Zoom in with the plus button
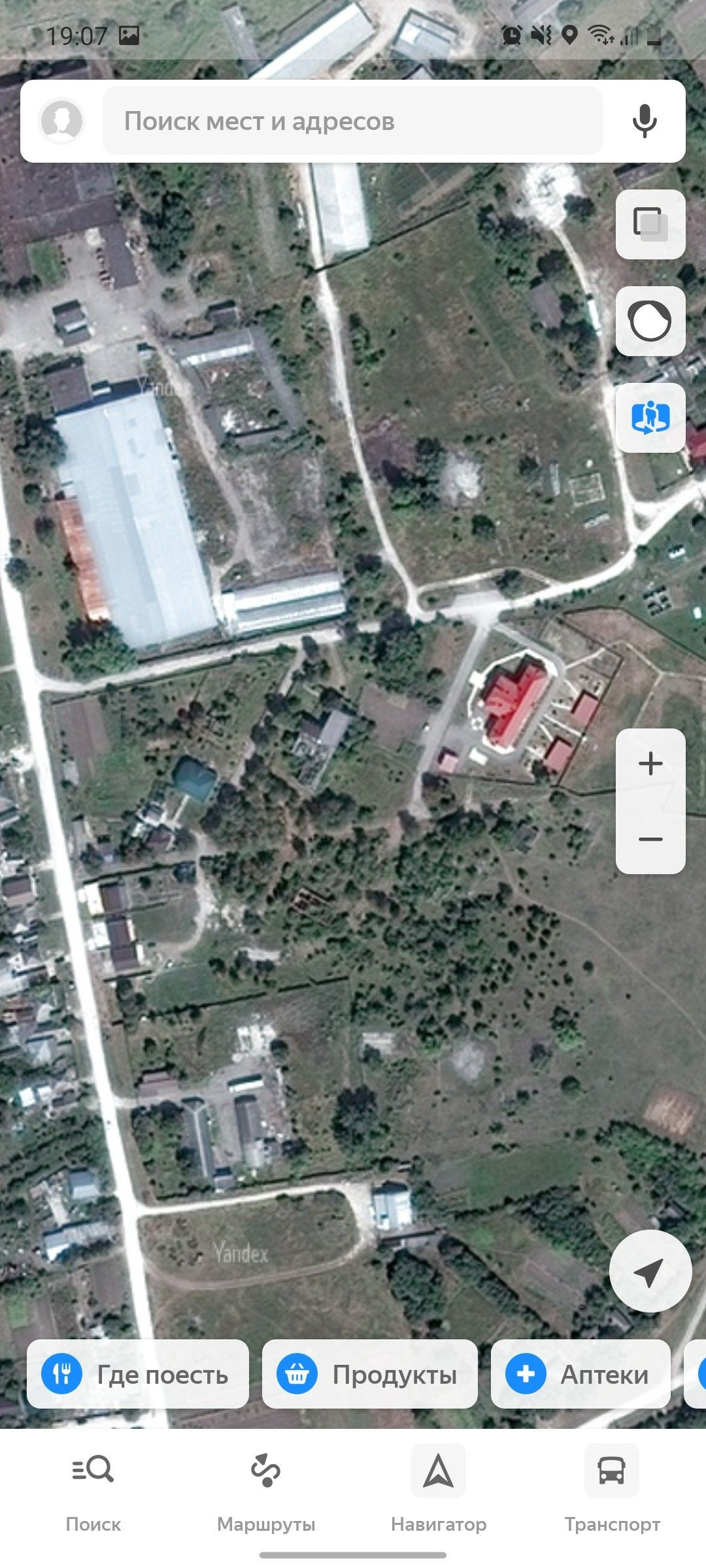 tap(650, 764)
